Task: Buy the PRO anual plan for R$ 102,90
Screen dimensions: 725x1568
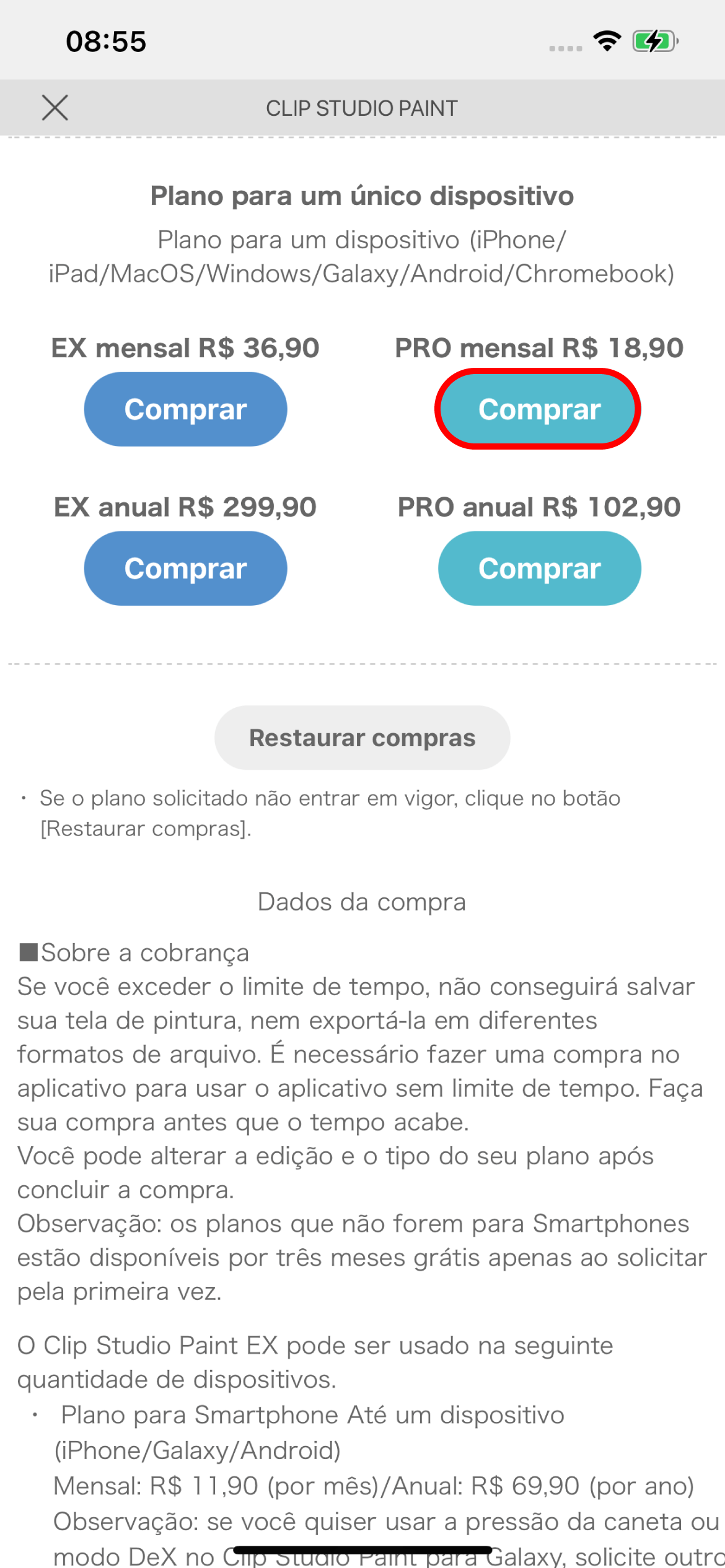Action: tap(539, 568)
